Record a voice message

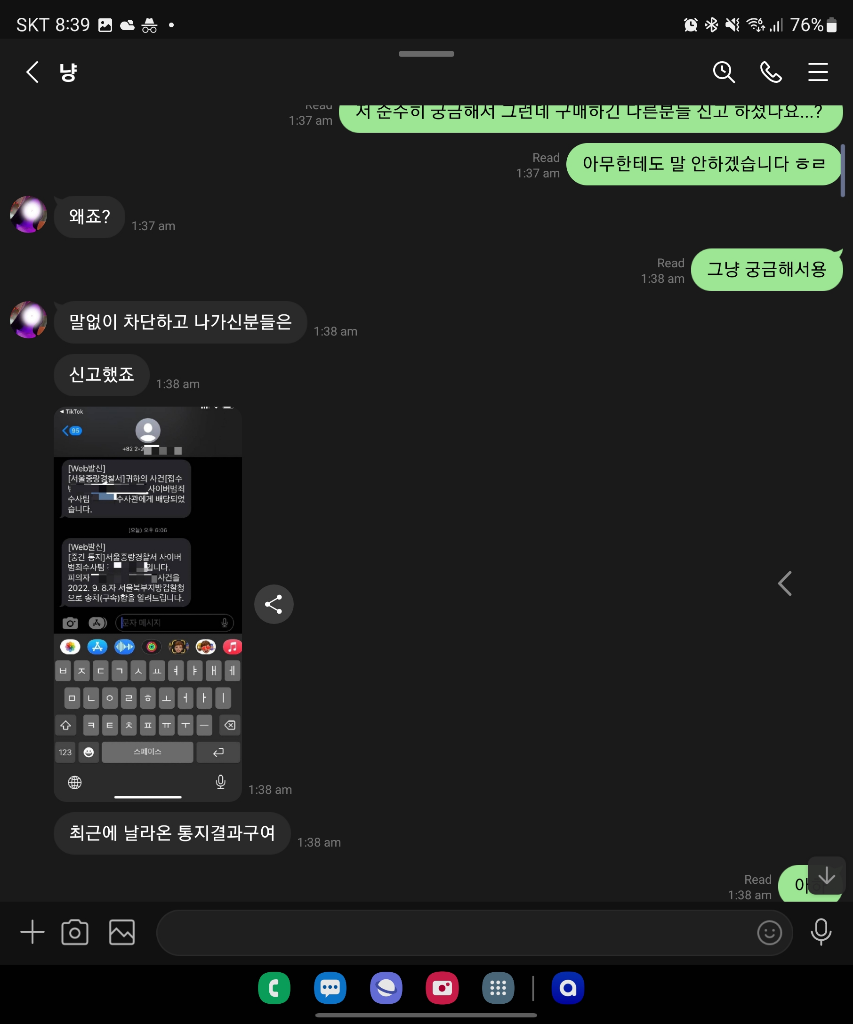pos(821,933)
